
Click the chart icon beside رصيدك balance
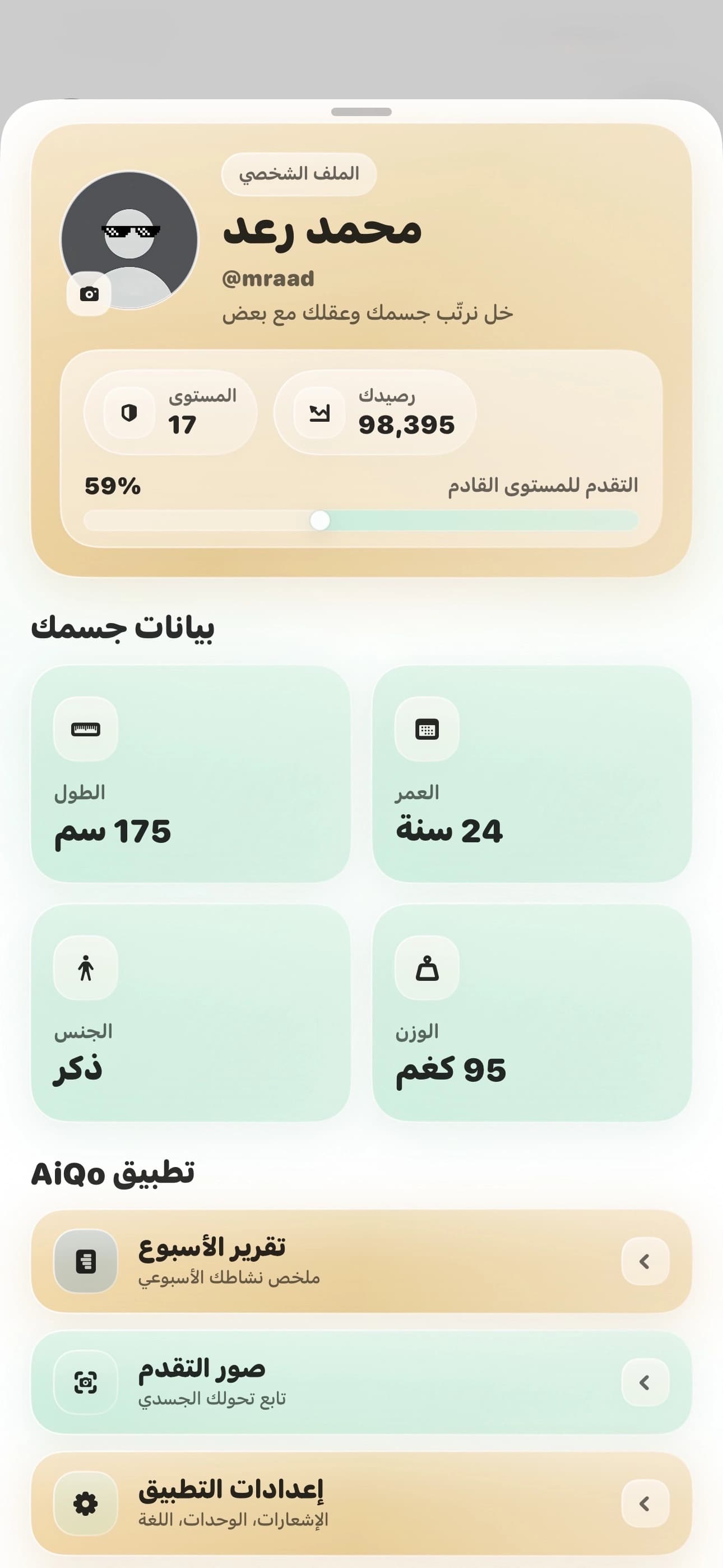320,412
